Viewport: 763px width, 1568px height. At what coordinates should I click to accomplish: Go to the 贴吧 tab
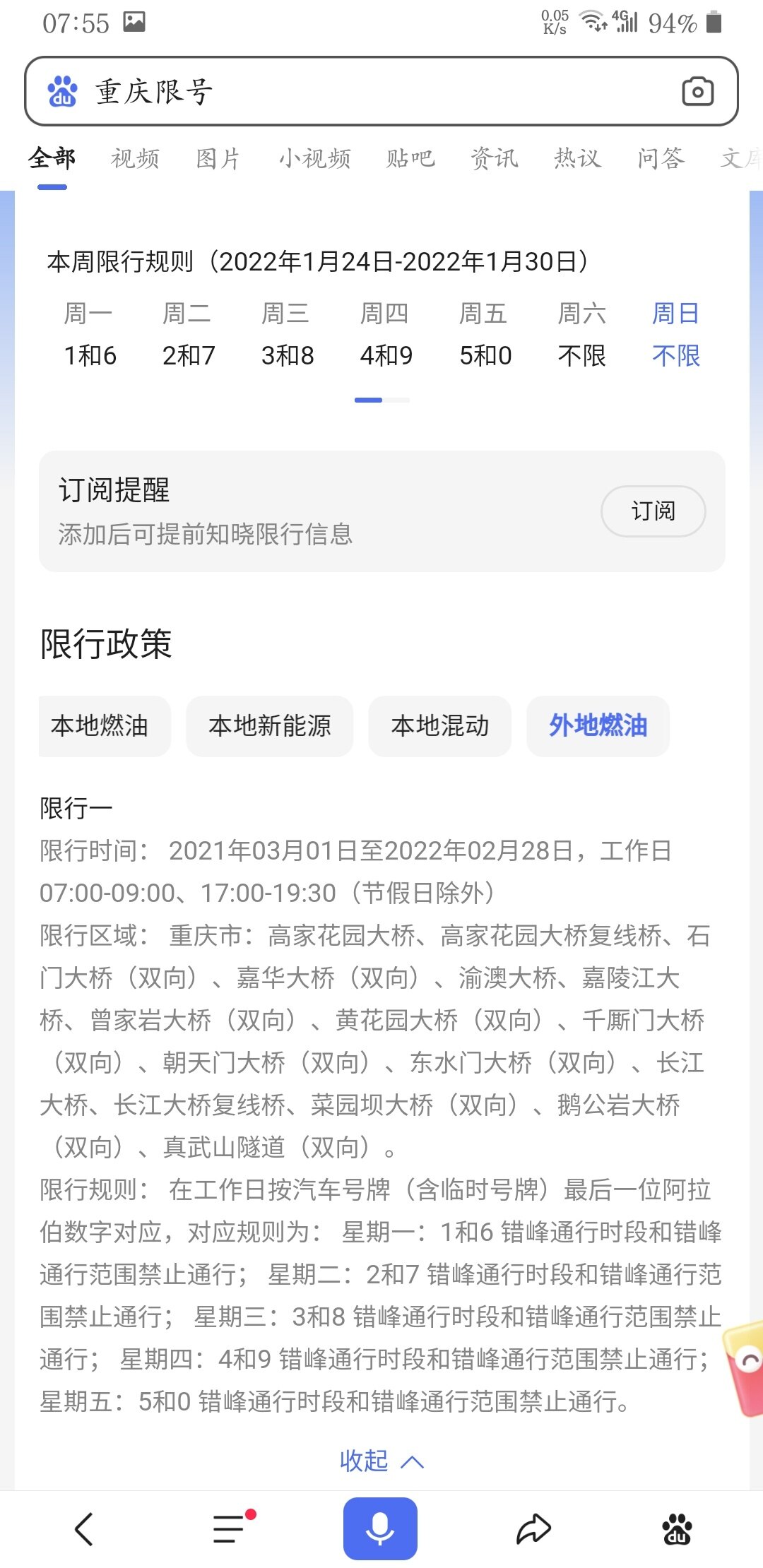(410, 158)
